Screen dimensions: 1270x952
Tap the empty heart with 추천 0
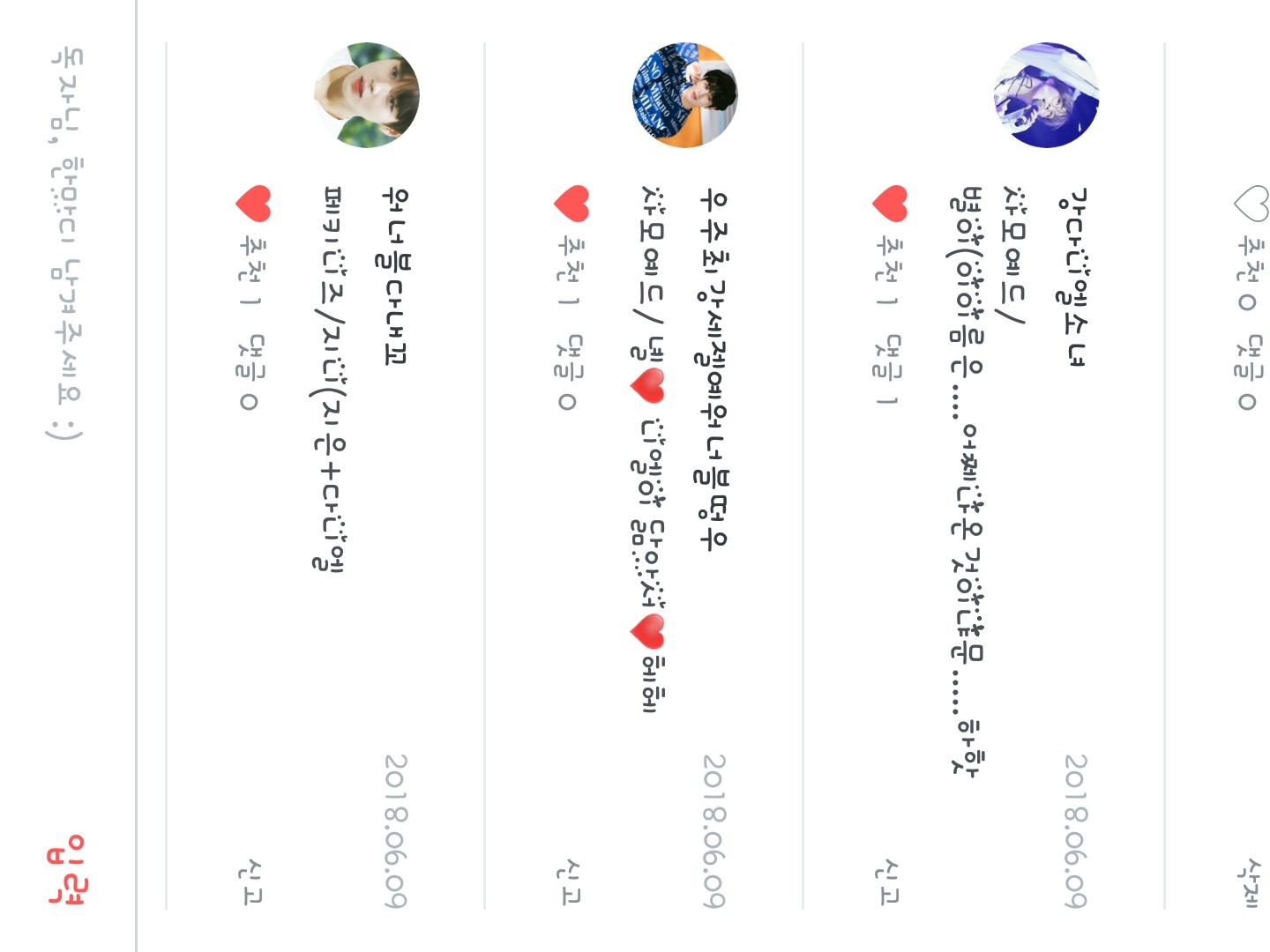tap(1251, 204)
